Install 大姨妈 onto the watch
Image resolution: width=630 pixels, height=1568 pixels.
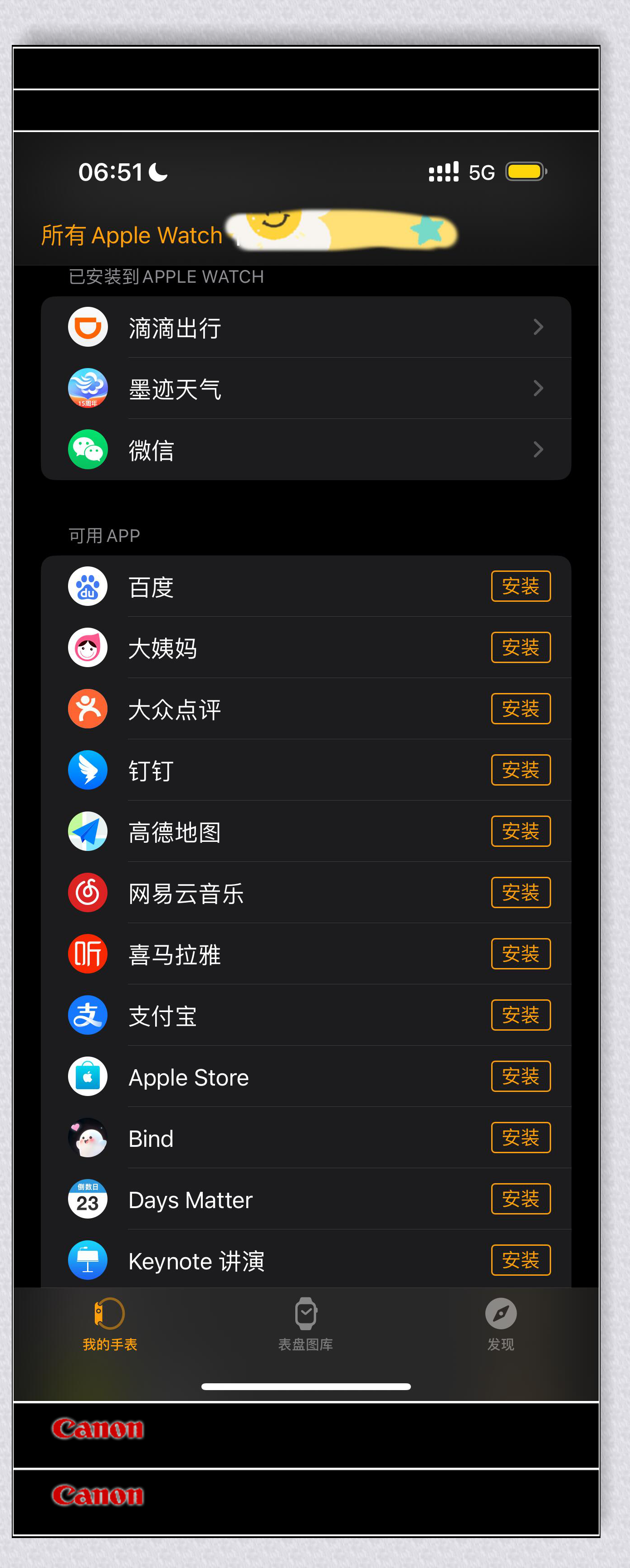(521, 647)
